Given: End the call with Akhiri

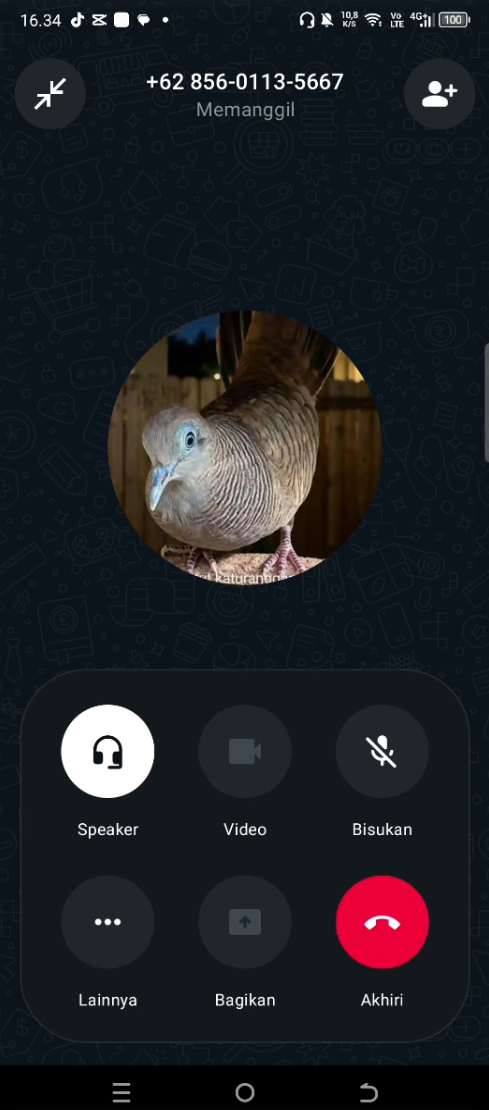Looking at the screenshot, I should tap(382, 922).
